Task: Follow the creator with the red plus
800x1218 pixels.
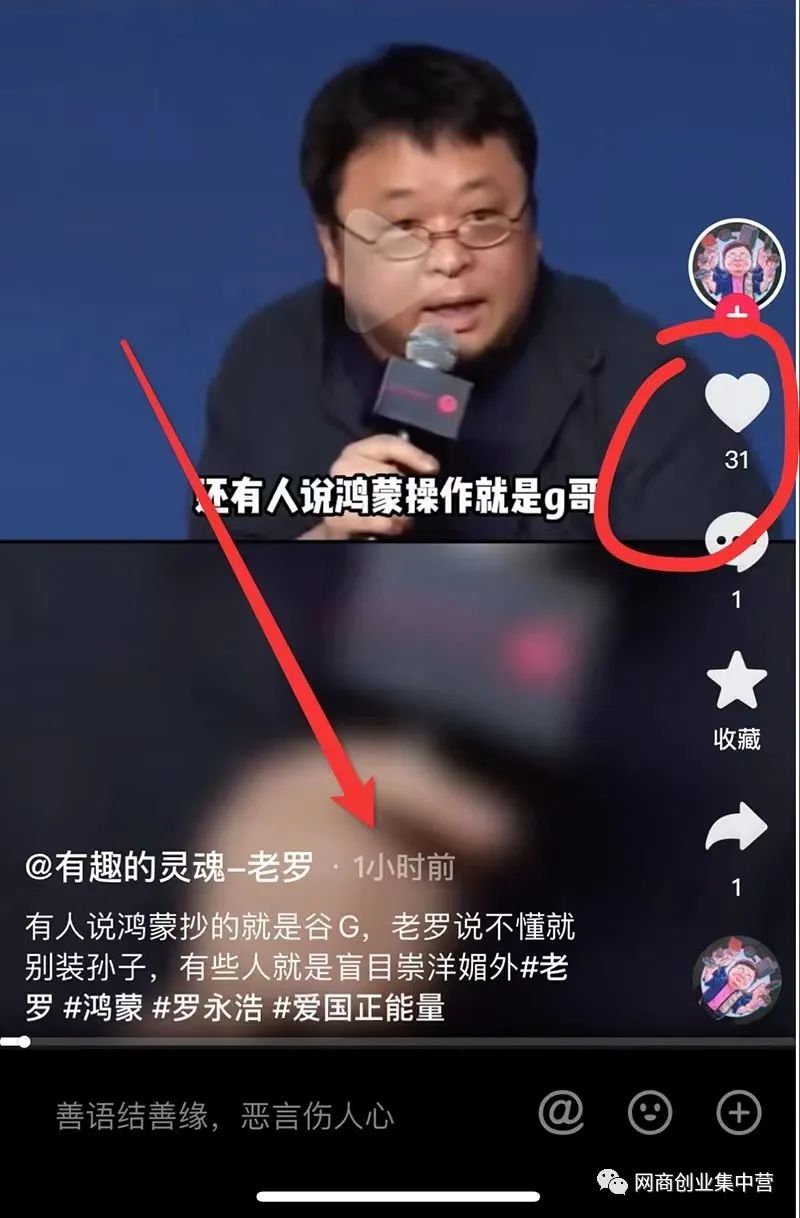Action: [737, 314]
